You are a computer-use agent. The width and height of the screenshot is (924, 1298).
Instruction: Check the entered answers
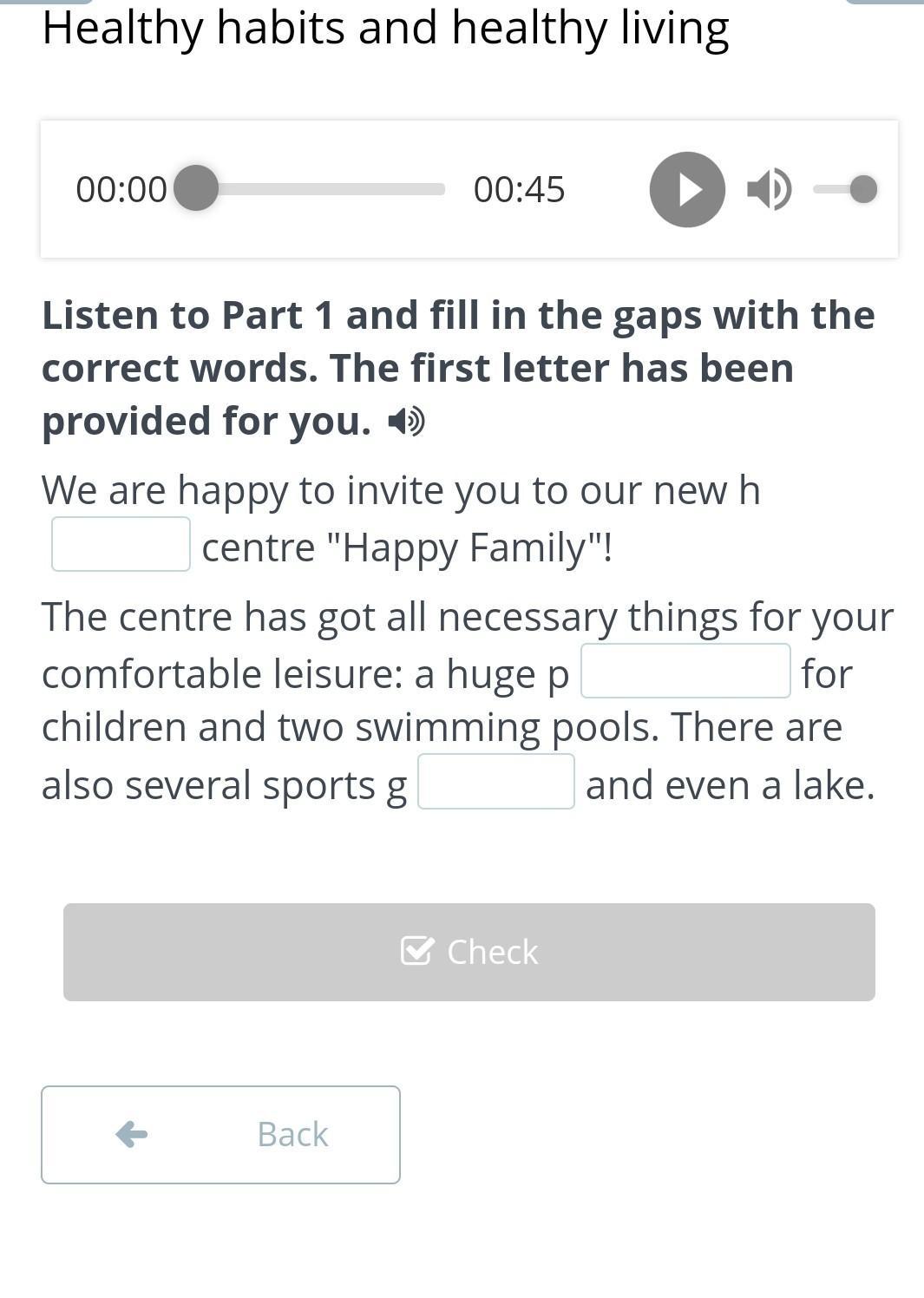(469, 952)
